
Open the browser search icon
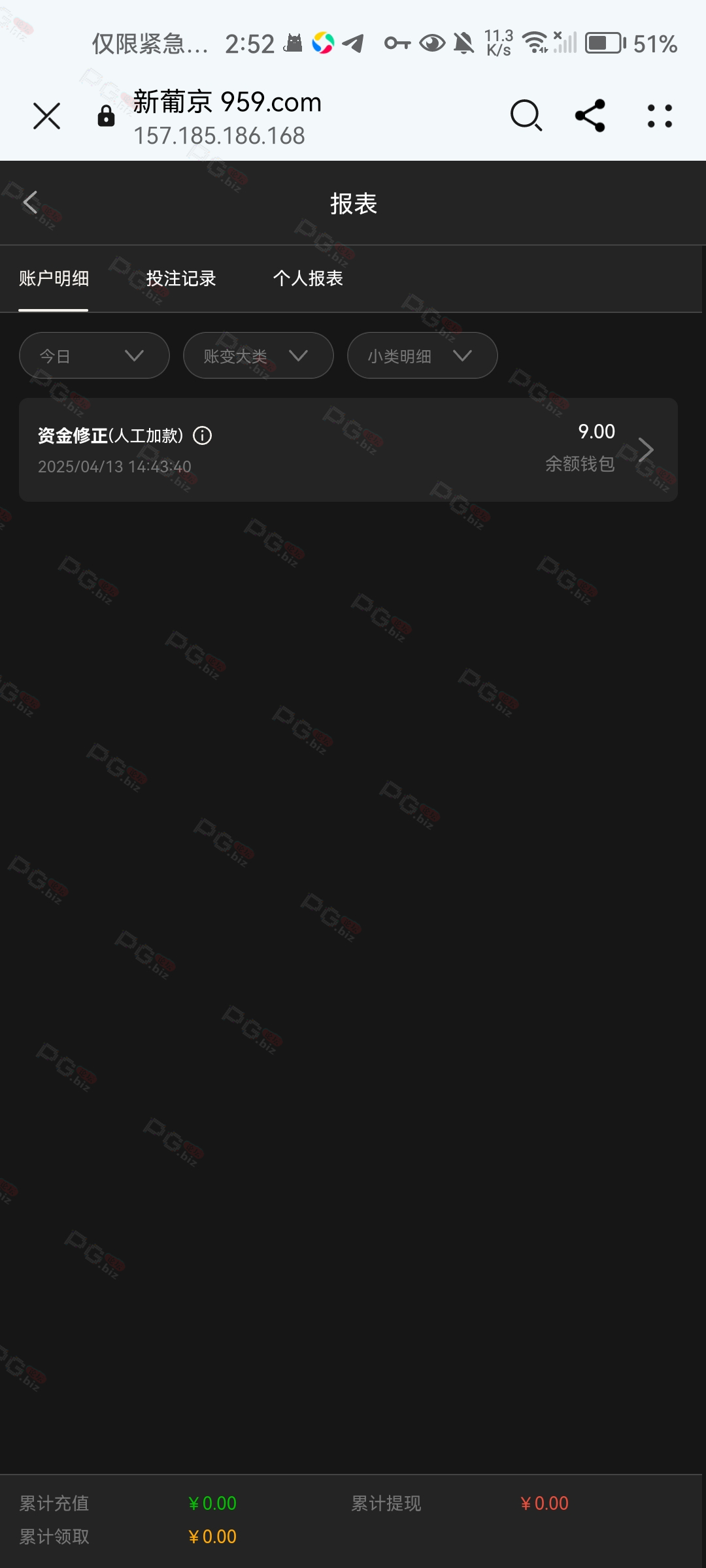point(526,116)
